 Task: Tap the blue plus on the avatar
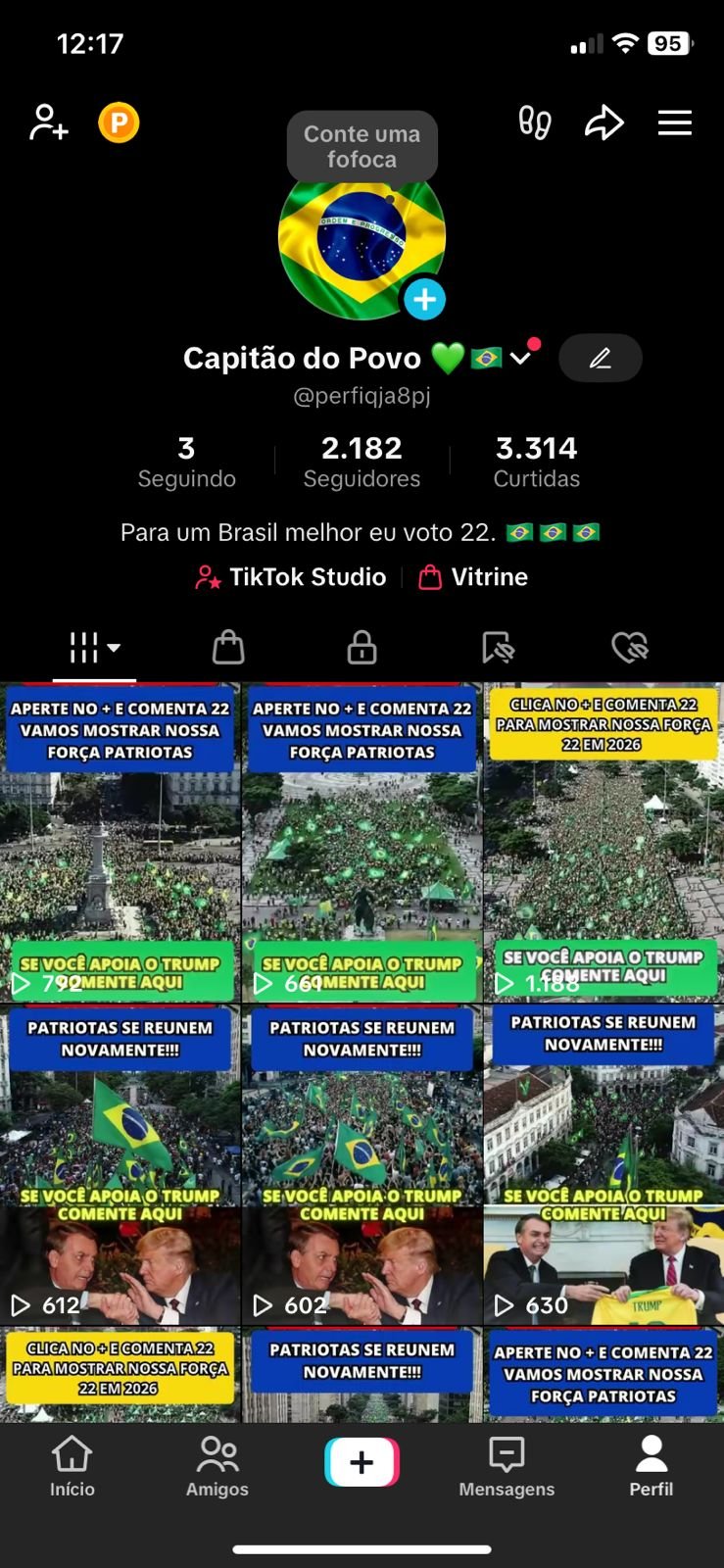(x=424, y=300)
